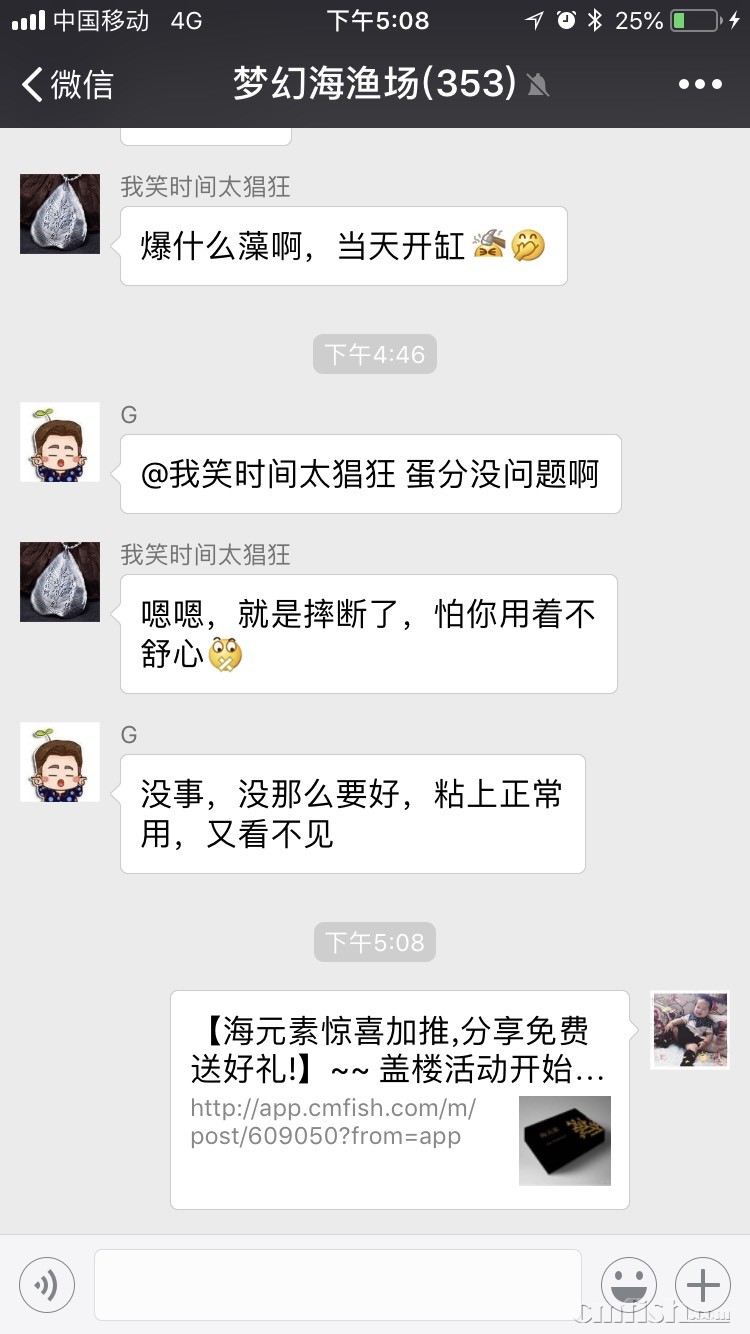Tap my own avatar beside the shared link
This screenshot has height=1334, width=750.
point(690,1030)
